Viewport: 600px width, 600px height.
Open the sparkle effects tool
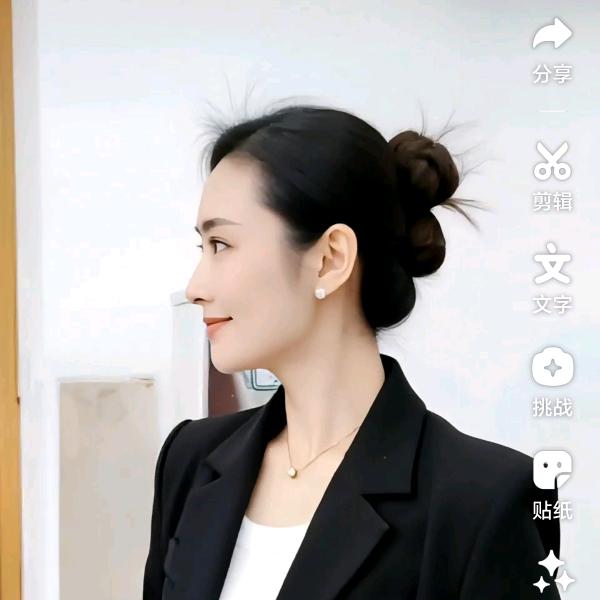(554, 572)
